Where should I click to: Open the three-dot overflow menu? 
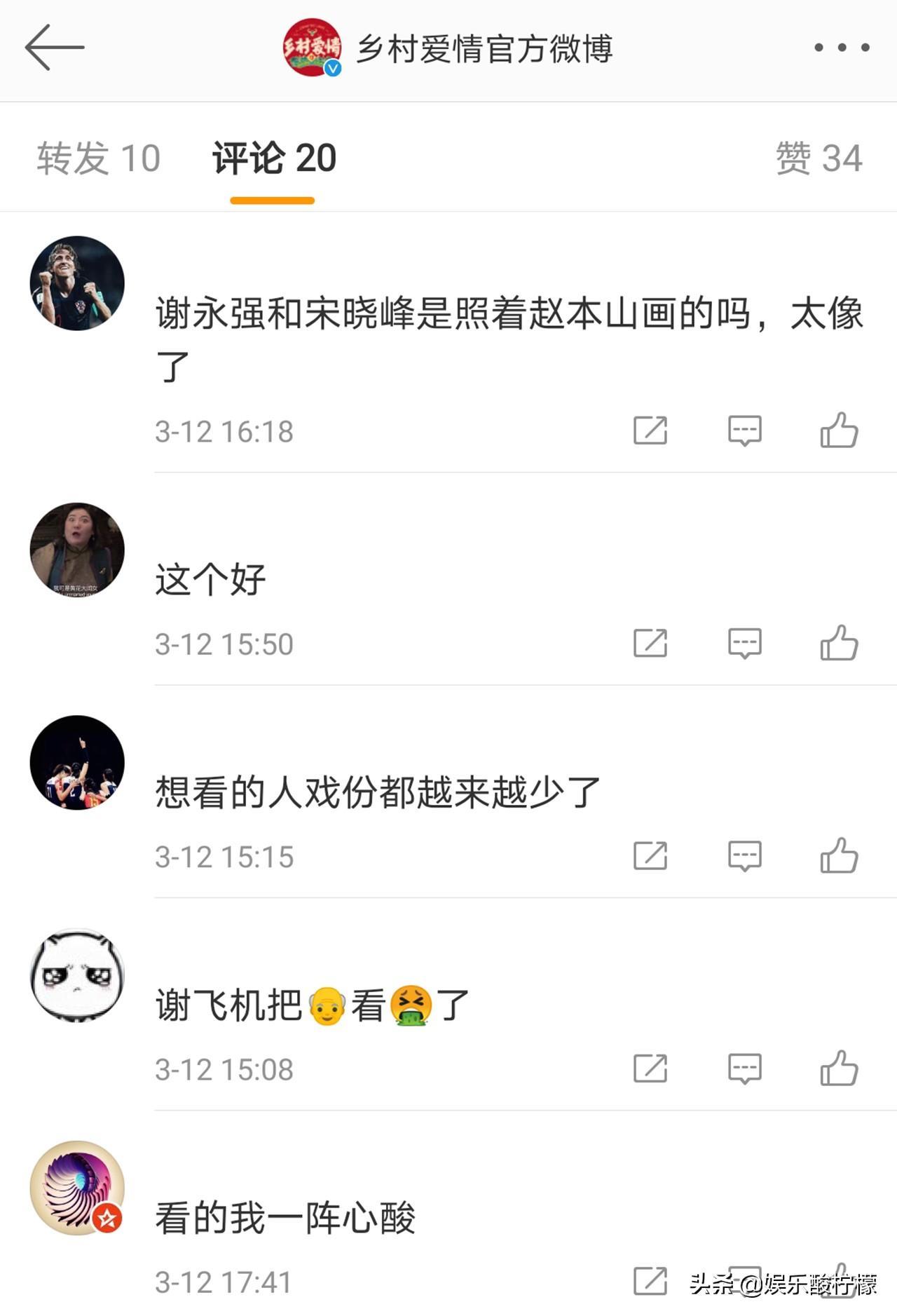(x=842, y=48)
